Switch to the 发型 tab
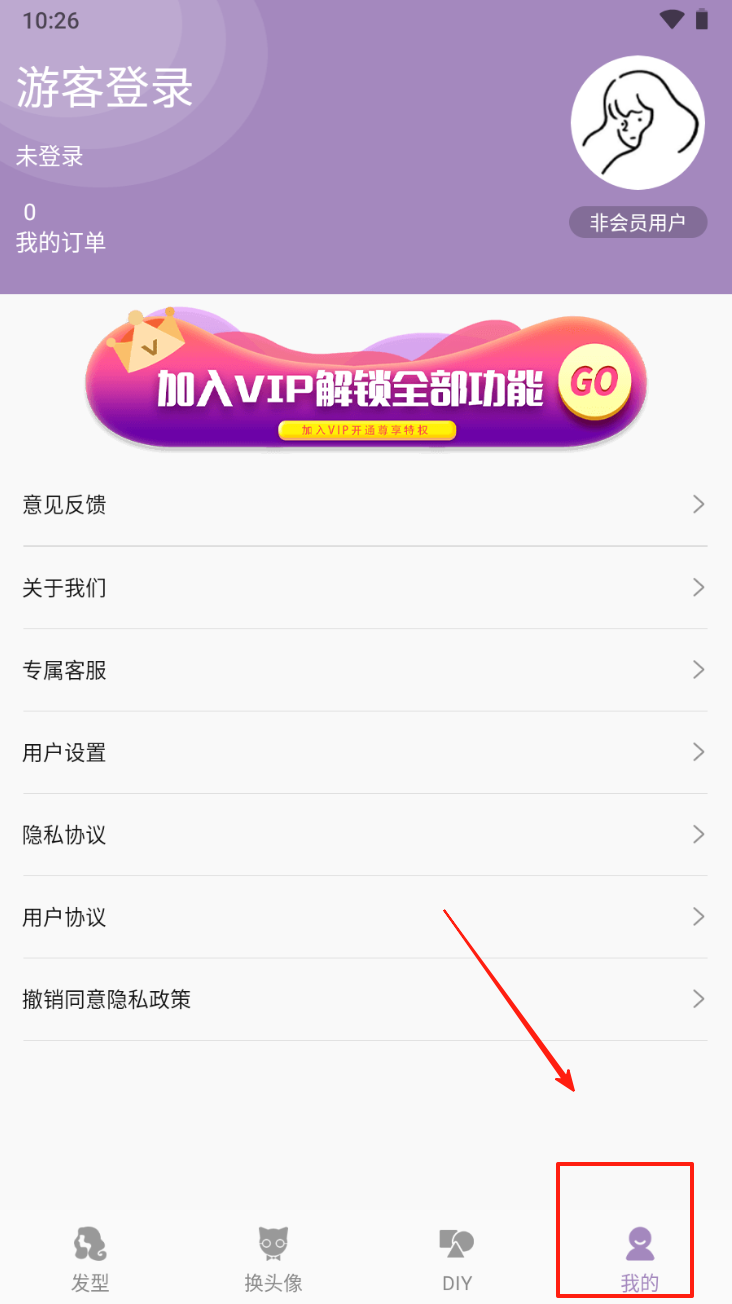The width and height of the screenshot is (732, 1304). (x=90, y=1260)
